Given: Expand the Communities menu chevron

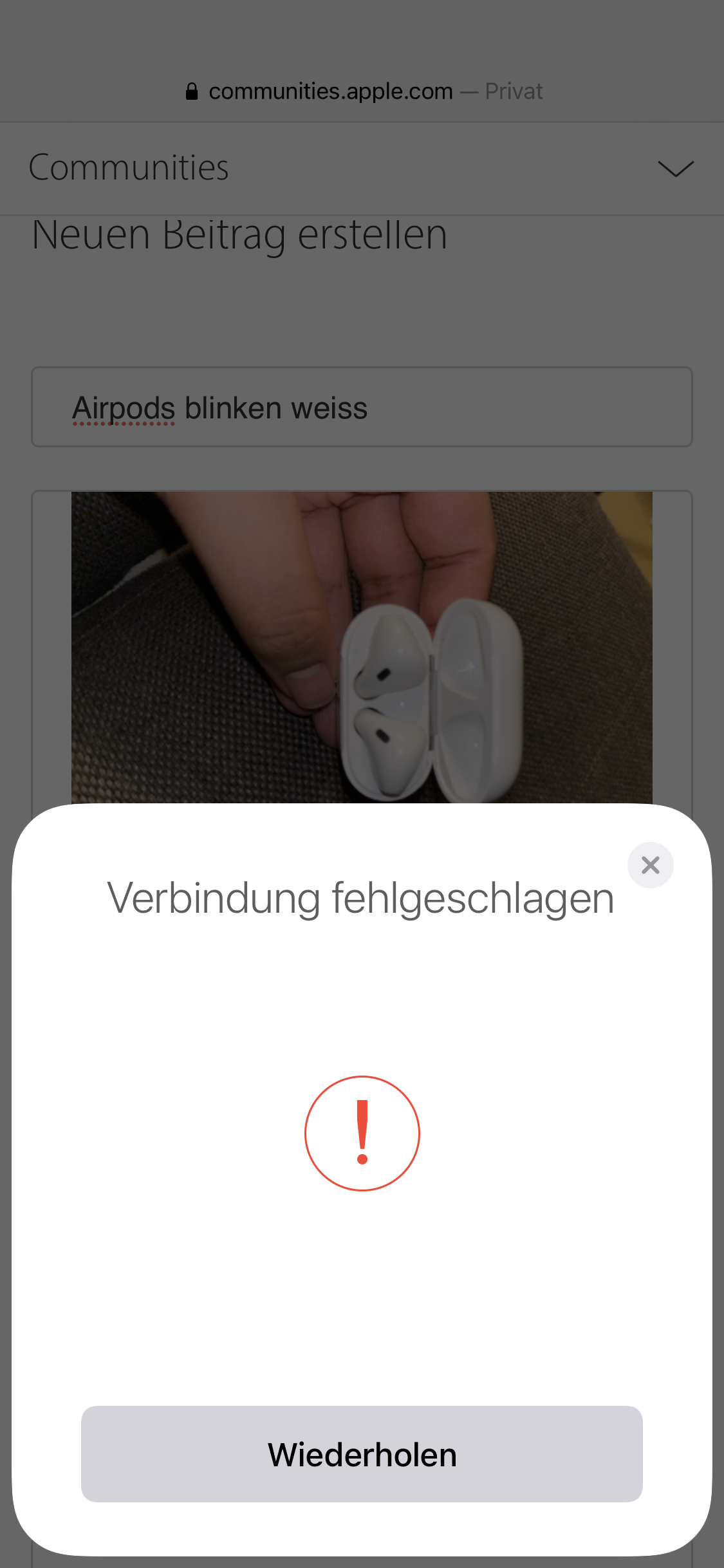Looking at the screenshot, I should pyautogui.click(x=675, y=169).
